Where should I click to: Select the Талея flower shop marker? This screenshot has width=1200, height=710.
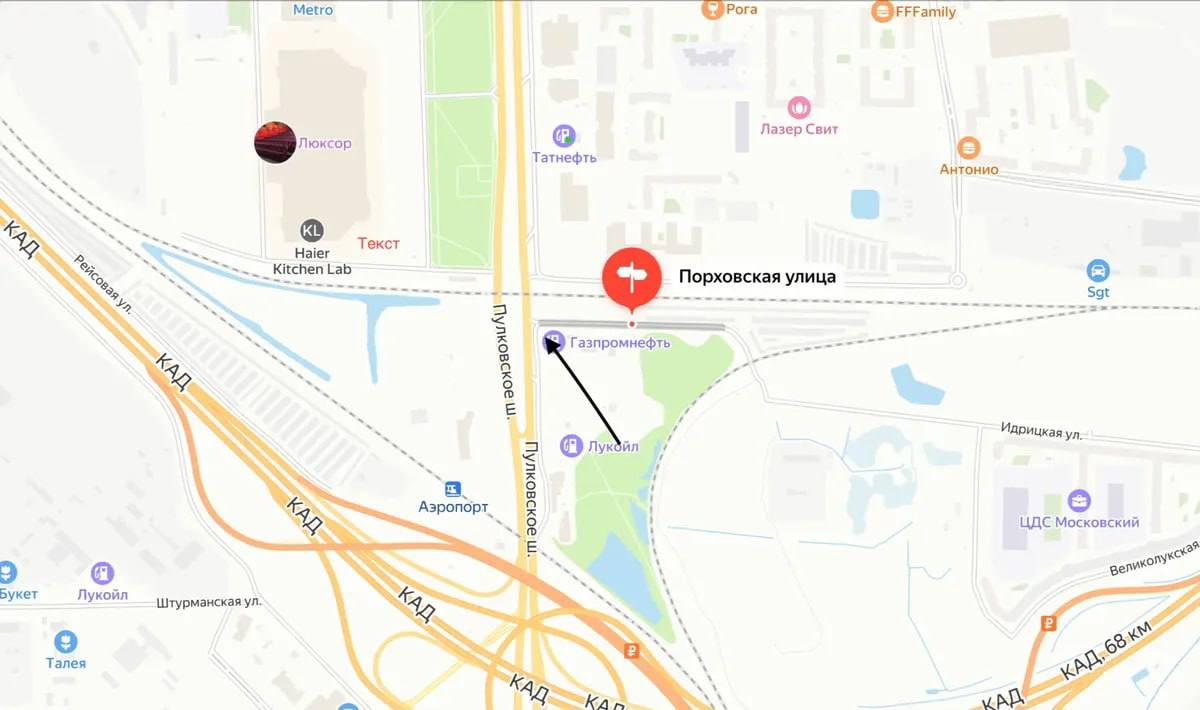[65, 641]
